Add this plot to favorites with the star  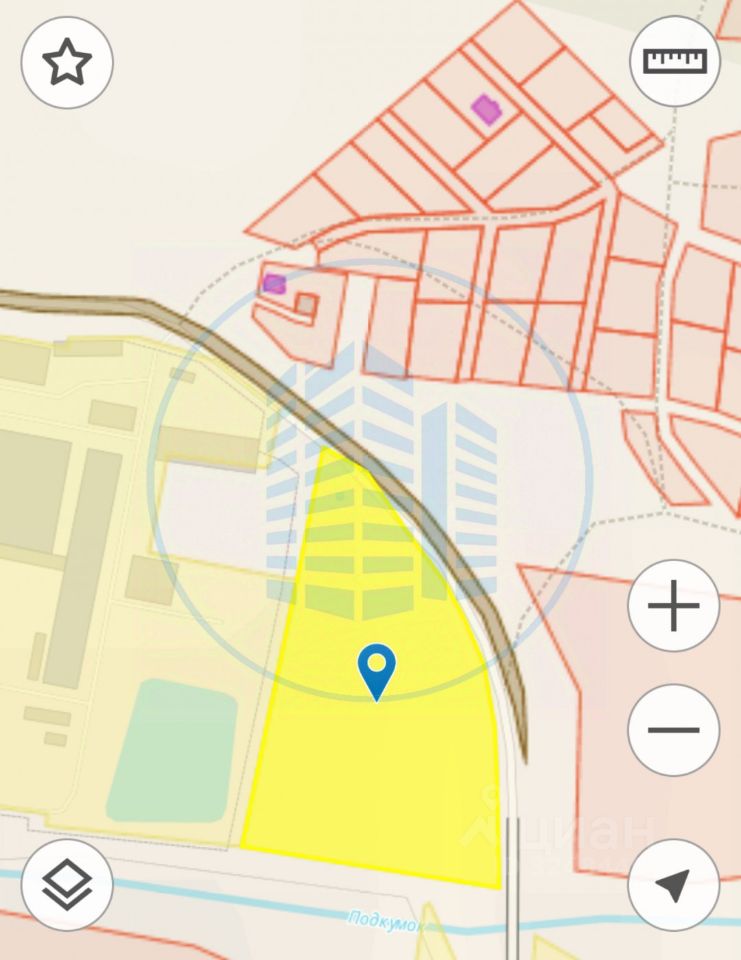coord(67,63)
